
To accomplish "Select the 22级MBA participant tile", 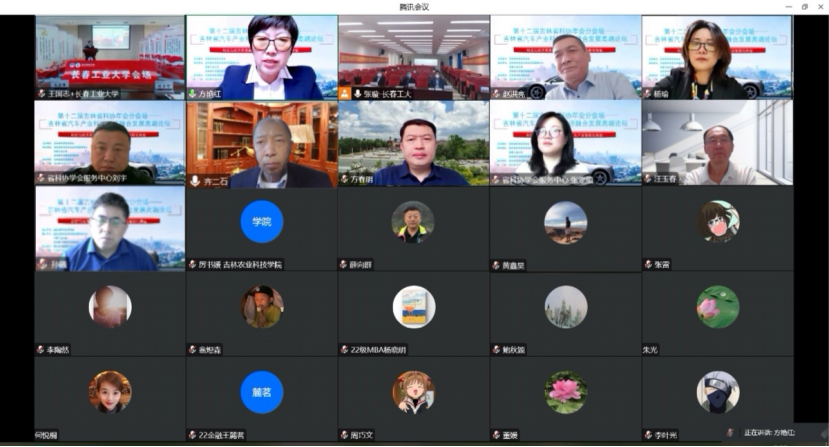I will [413, 313].
